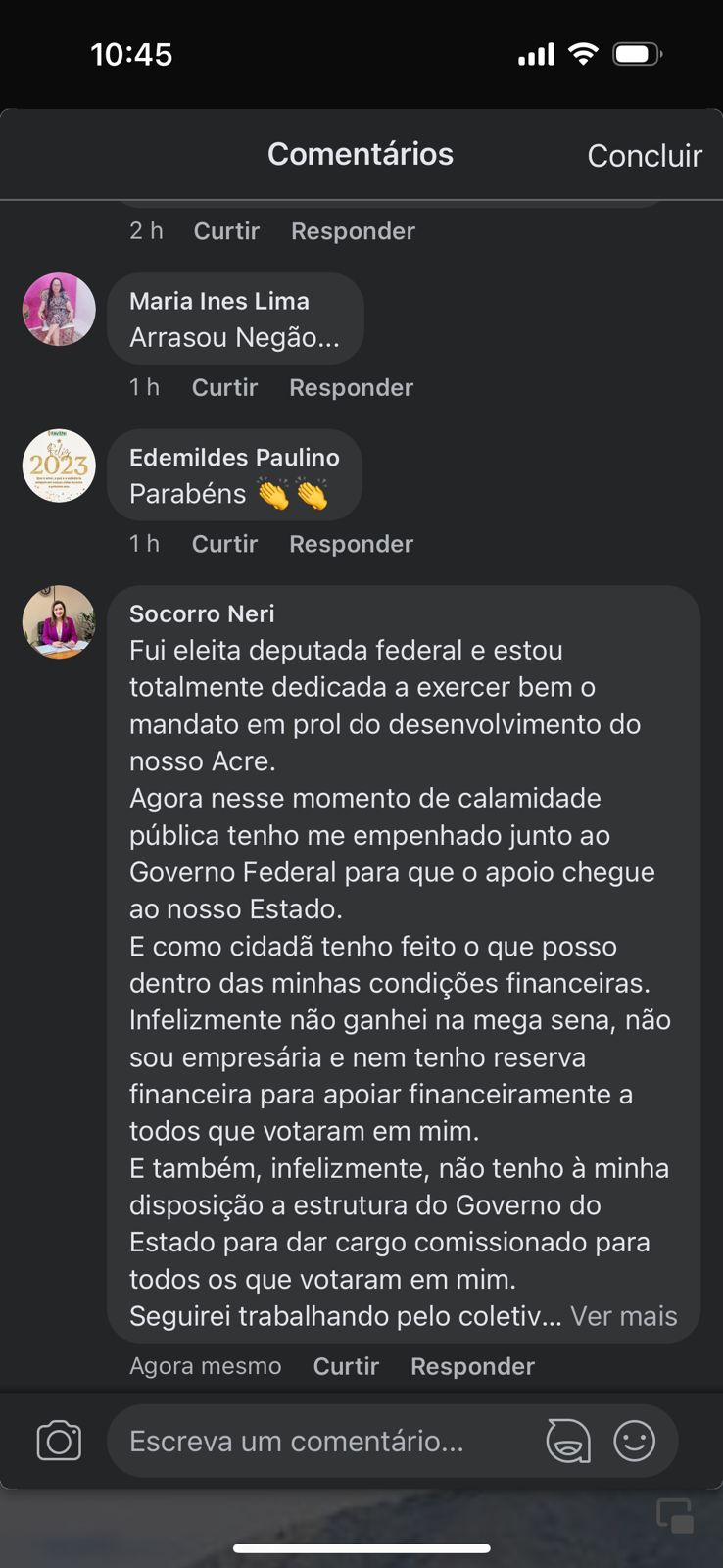Open Maria Ines Lima's profile avatar
723x1568 pixels.
click(58, 309)
